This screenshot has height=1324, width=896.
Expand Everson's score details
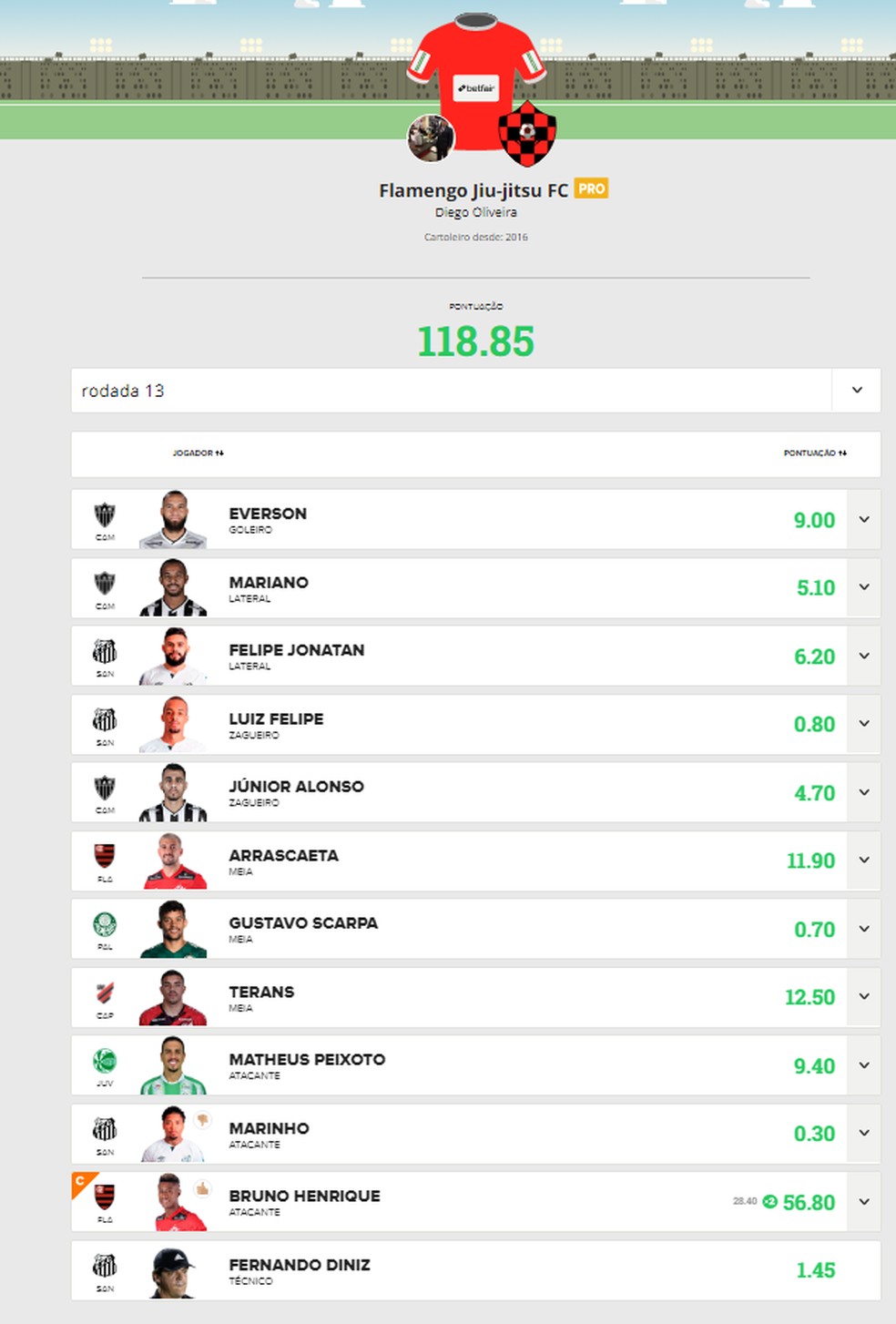(x=863, y=520)
